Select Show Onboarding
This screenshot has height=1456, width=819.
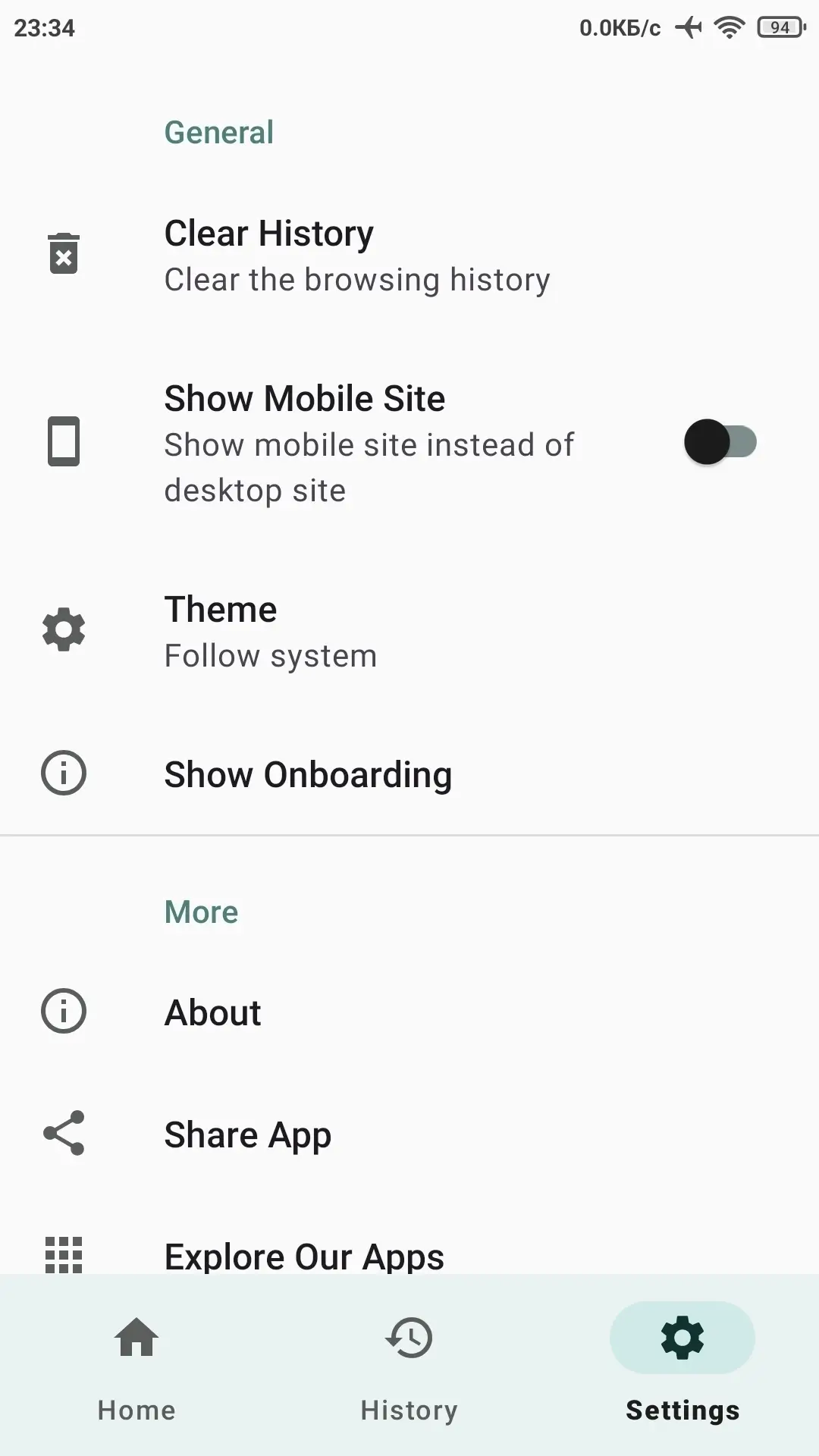pyautogui.click(x=409, y=773)
